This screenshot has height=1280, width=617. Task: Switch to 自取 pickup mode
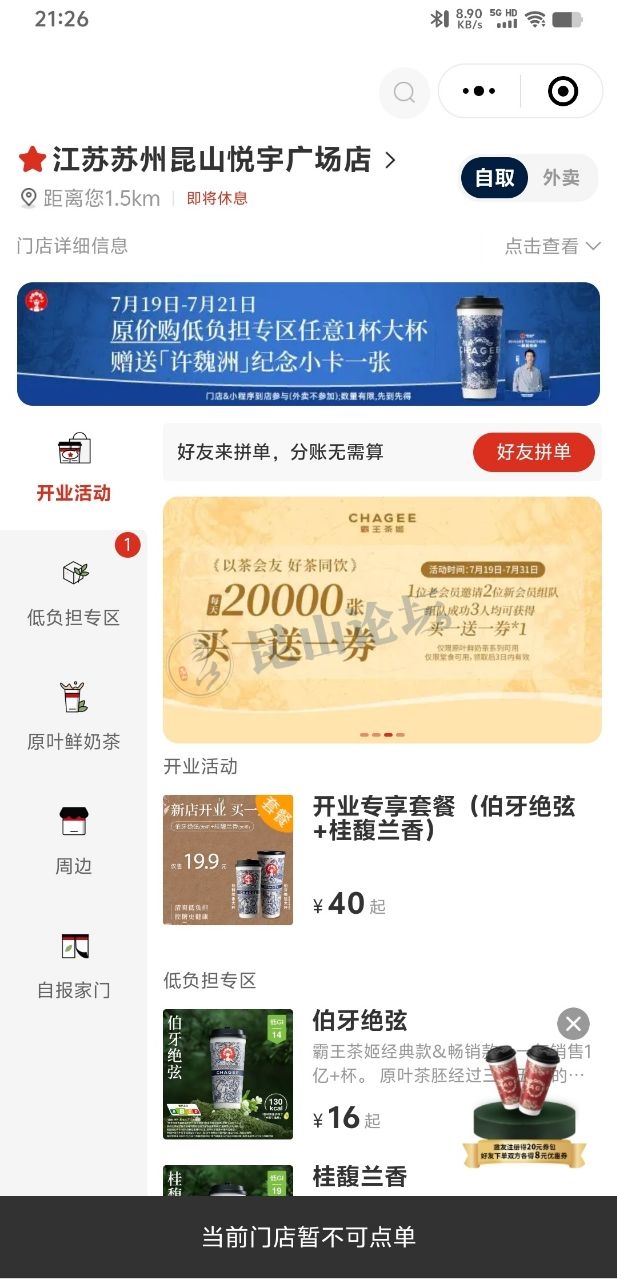(x=495, y=178)
